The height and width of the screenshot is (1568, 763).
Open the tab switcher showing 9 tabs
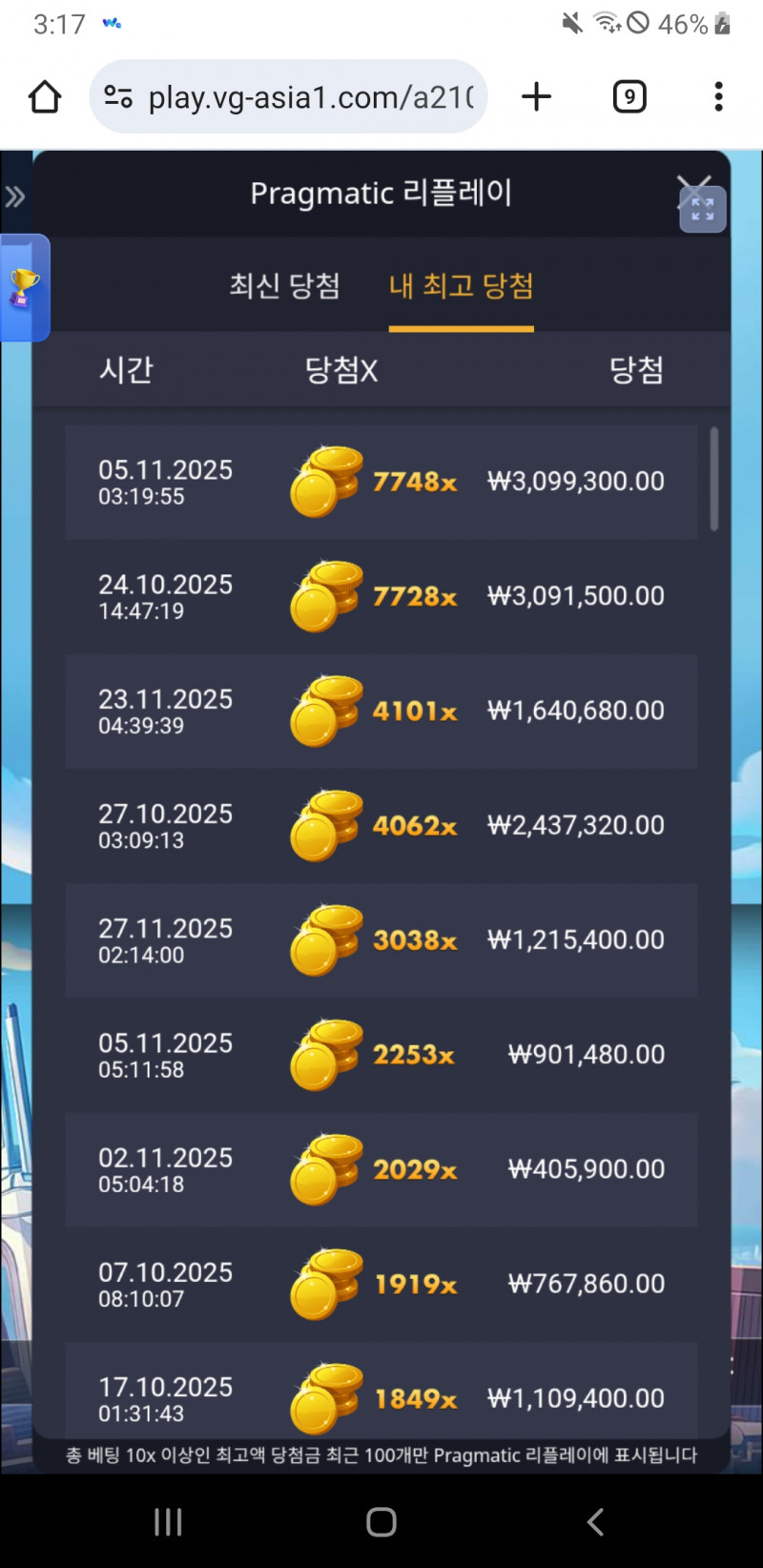629,96
